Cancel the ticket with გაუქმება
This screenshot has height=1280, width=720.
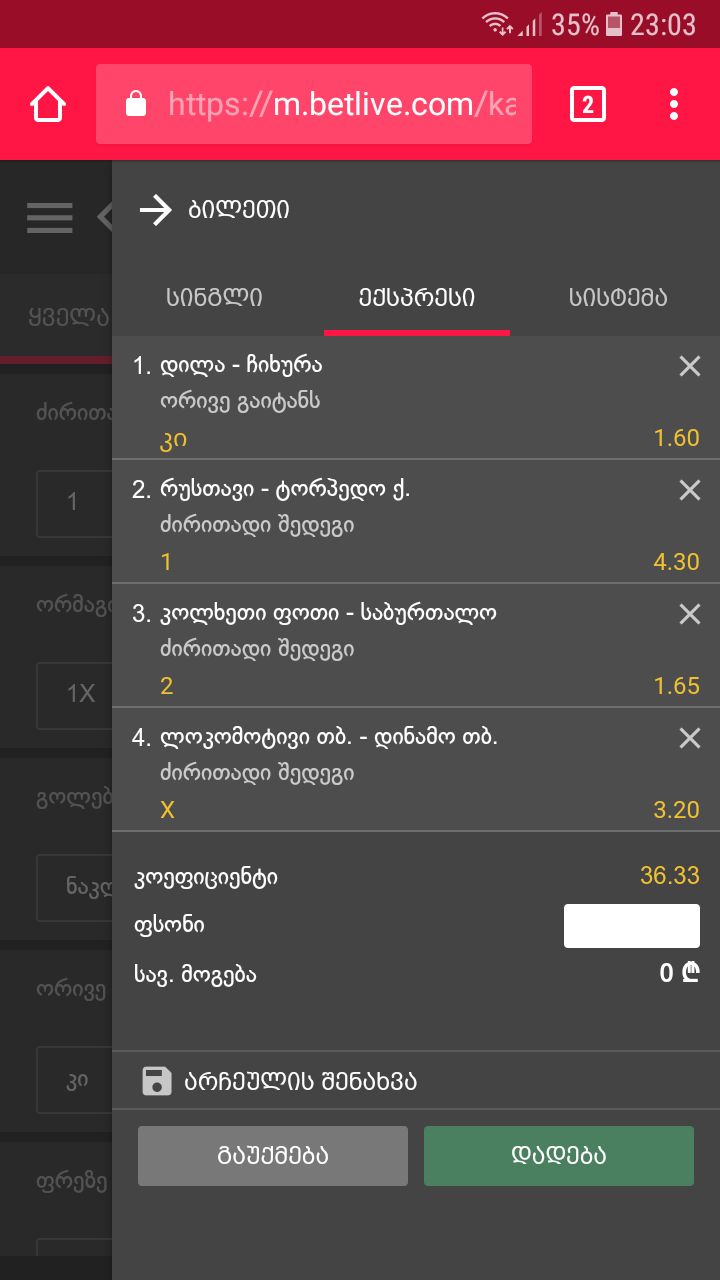[x=273, y=1156]
